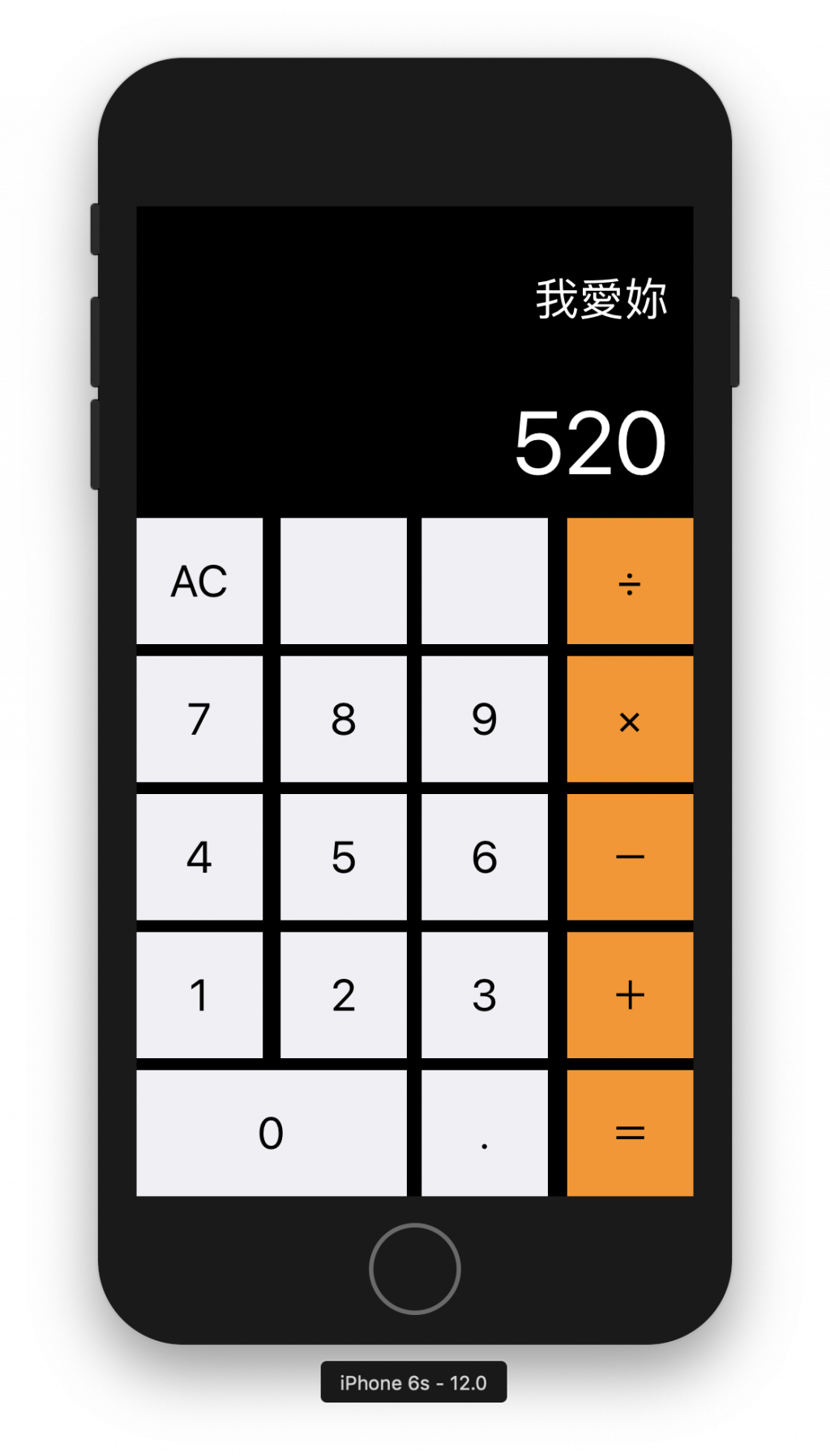Tap the minus operator key

tap(630, 856)
